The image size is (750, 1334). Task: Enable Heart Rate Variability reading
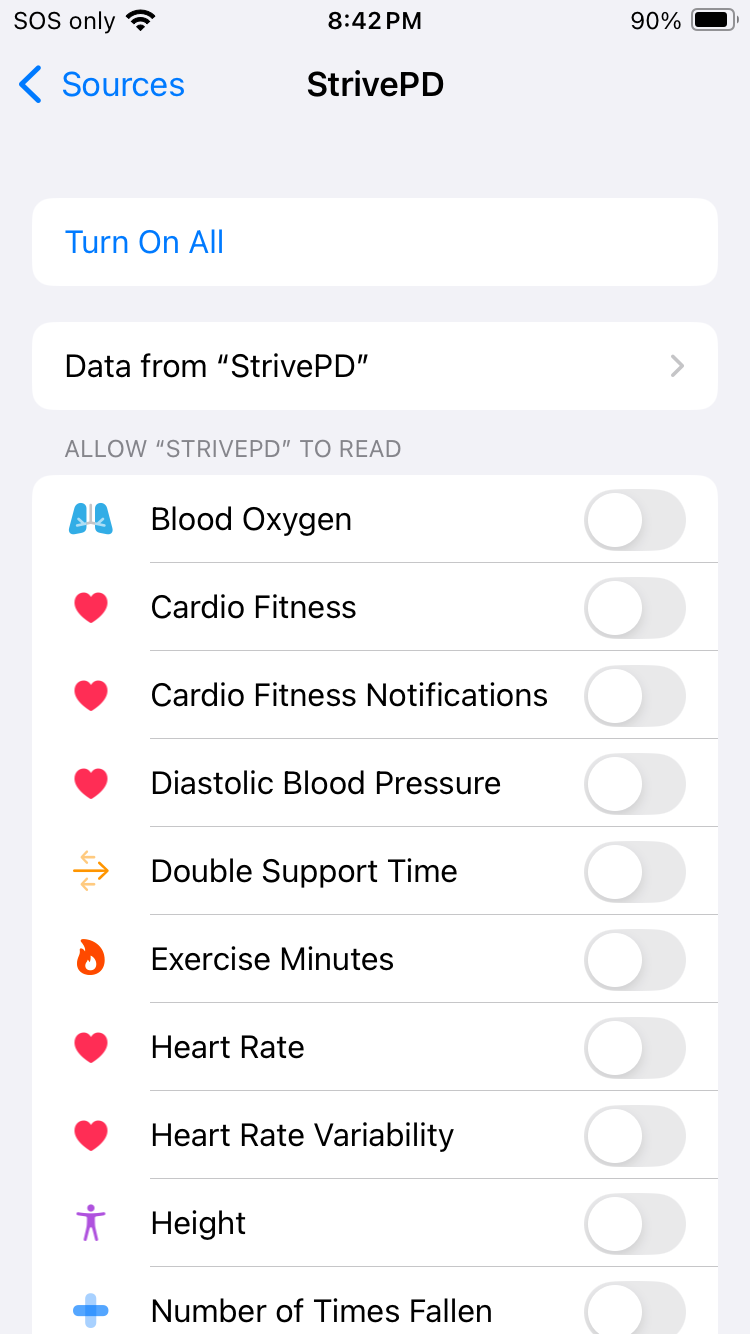click(634, 1136)
